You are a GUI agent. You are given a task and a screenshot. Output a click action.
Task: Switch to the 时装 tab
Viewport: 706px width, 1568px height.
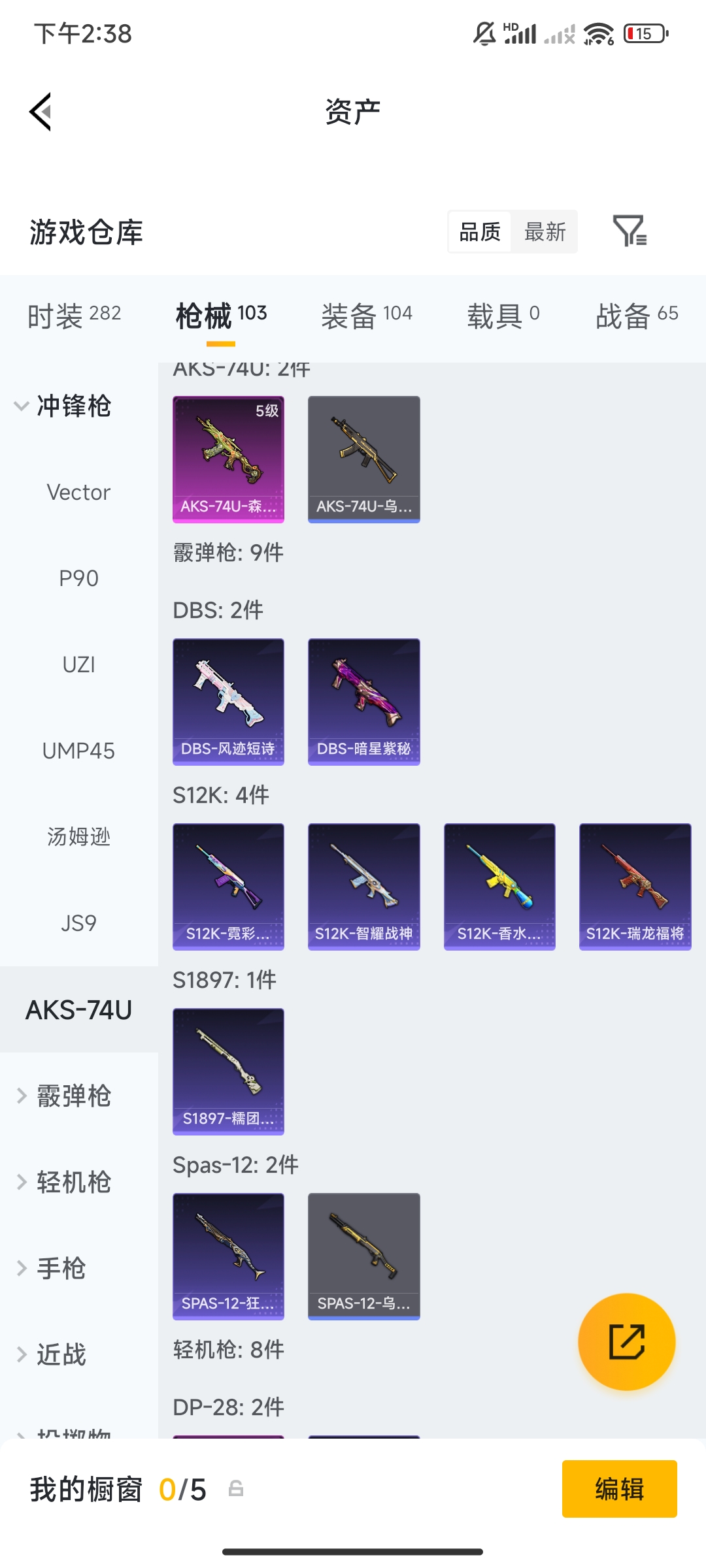point(74,315)
